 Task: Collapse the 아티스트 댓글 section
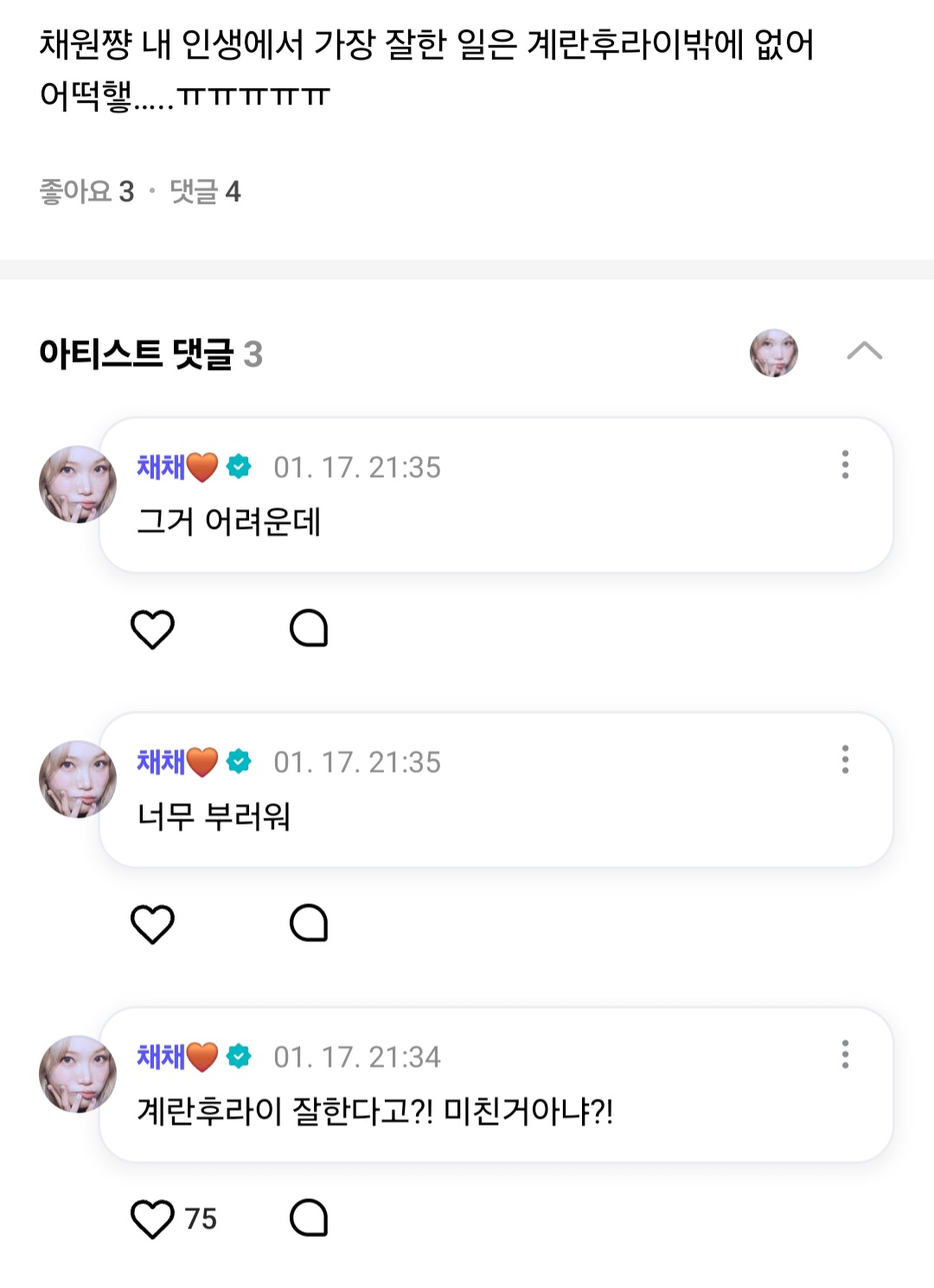pos(864,351)
